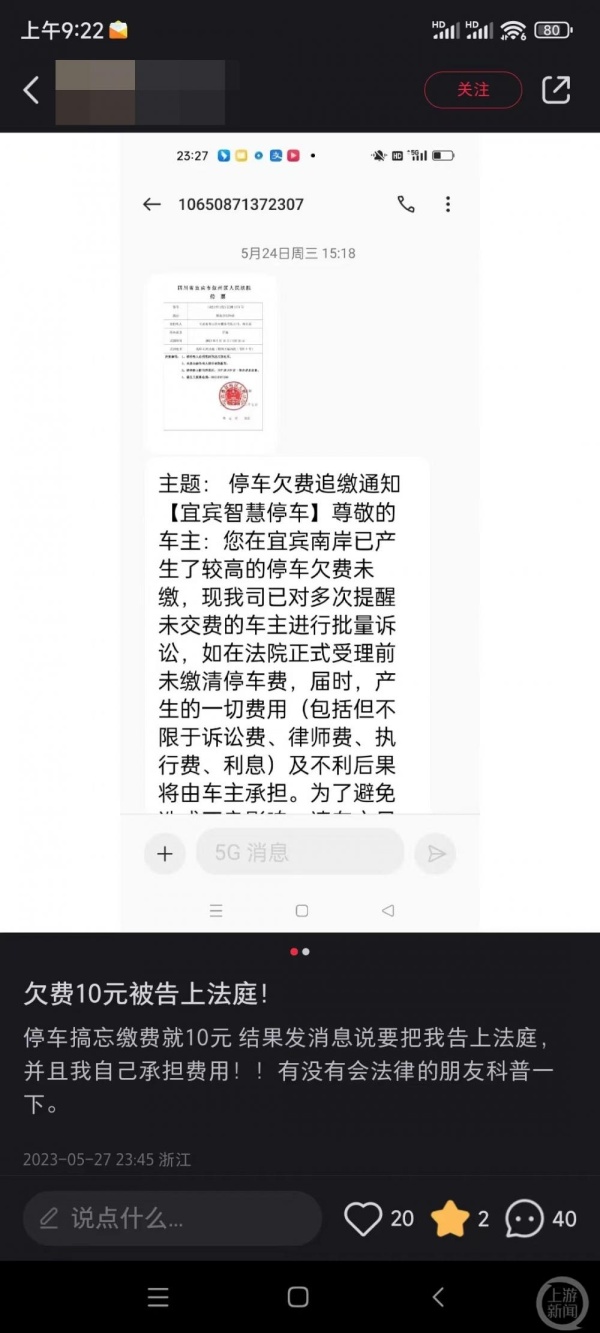Viewport: 600px width, 1333px height.
Task: Favorite the post with the star icon
Action: click(x=450, y=1218)
